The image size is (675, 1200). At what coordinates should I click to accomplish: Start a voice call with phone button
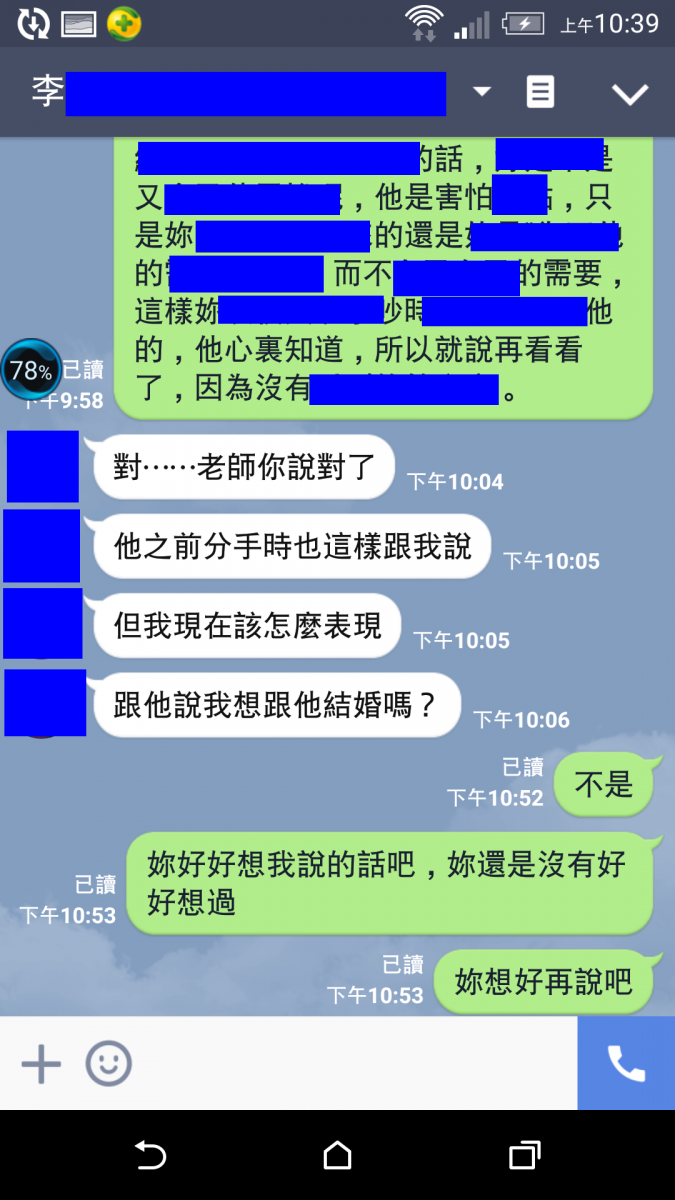pyautogui.click(x=626, y=1064)
